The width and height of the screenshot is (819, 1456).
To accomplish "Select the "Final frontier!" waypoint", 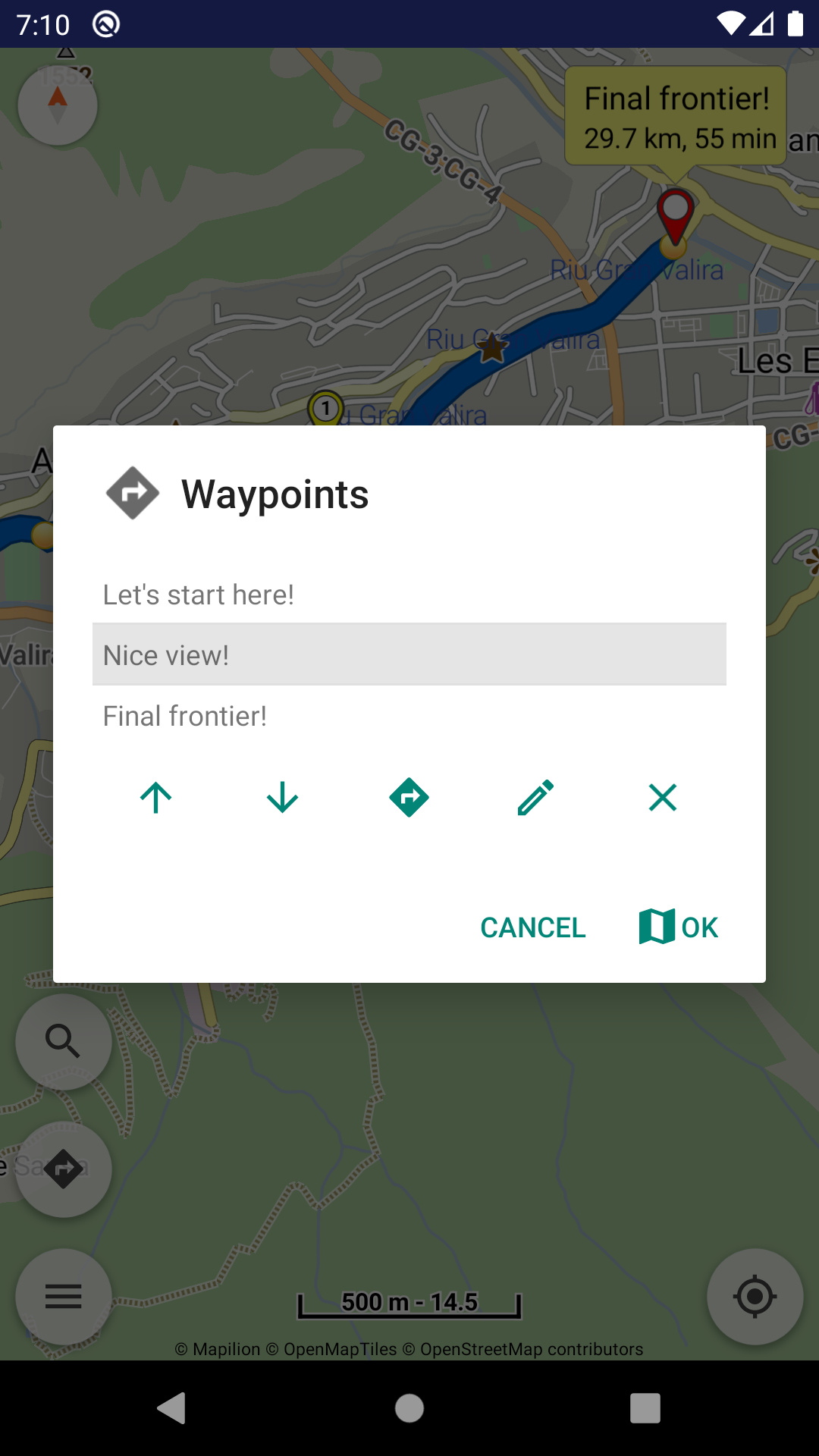I will pos(409,716).
